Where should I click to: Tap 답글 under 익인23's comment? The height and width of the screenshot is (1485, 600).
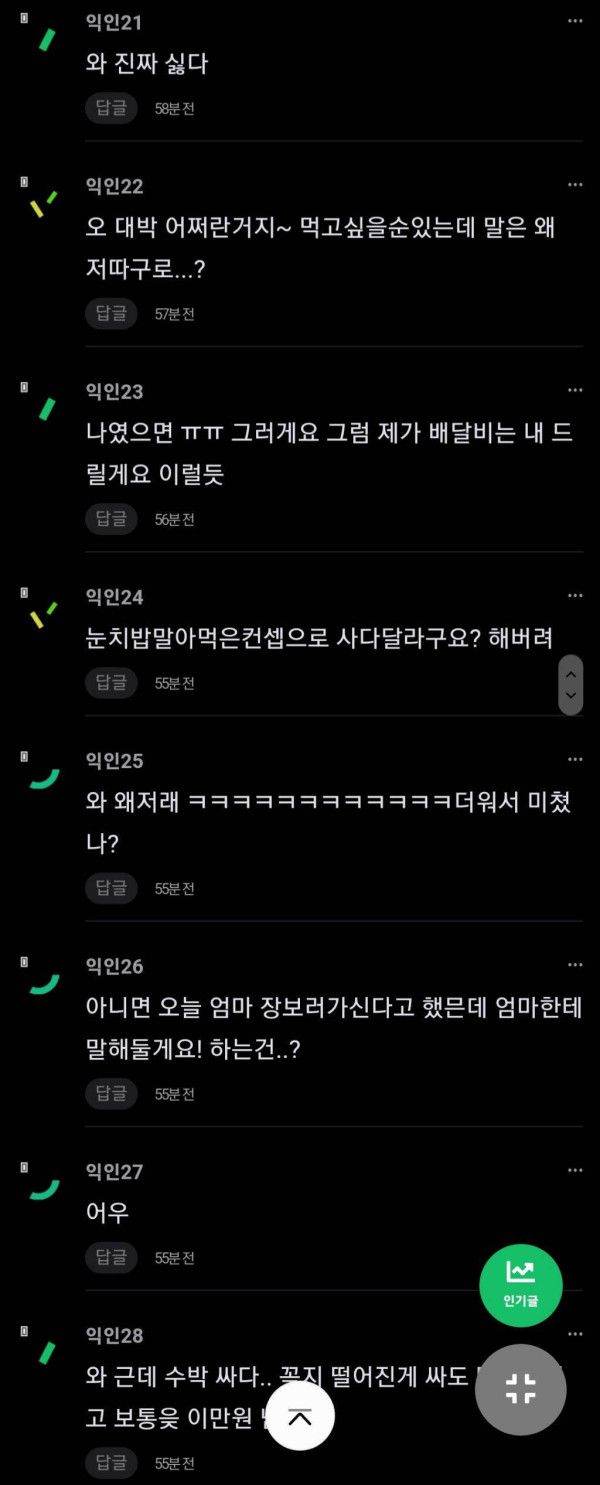(111, 518)
